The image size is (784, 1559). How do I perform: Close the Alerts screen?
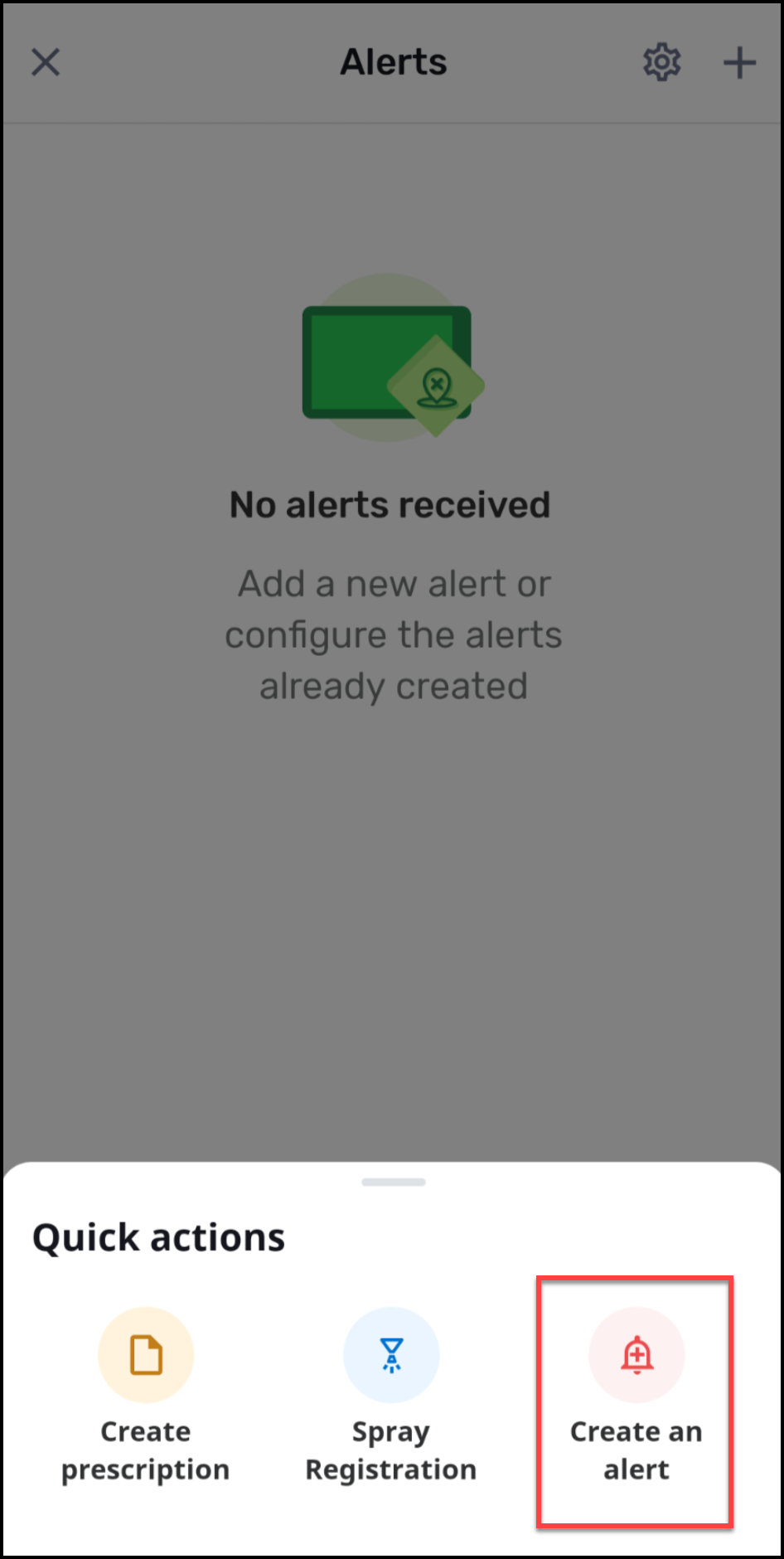point(46,62)
